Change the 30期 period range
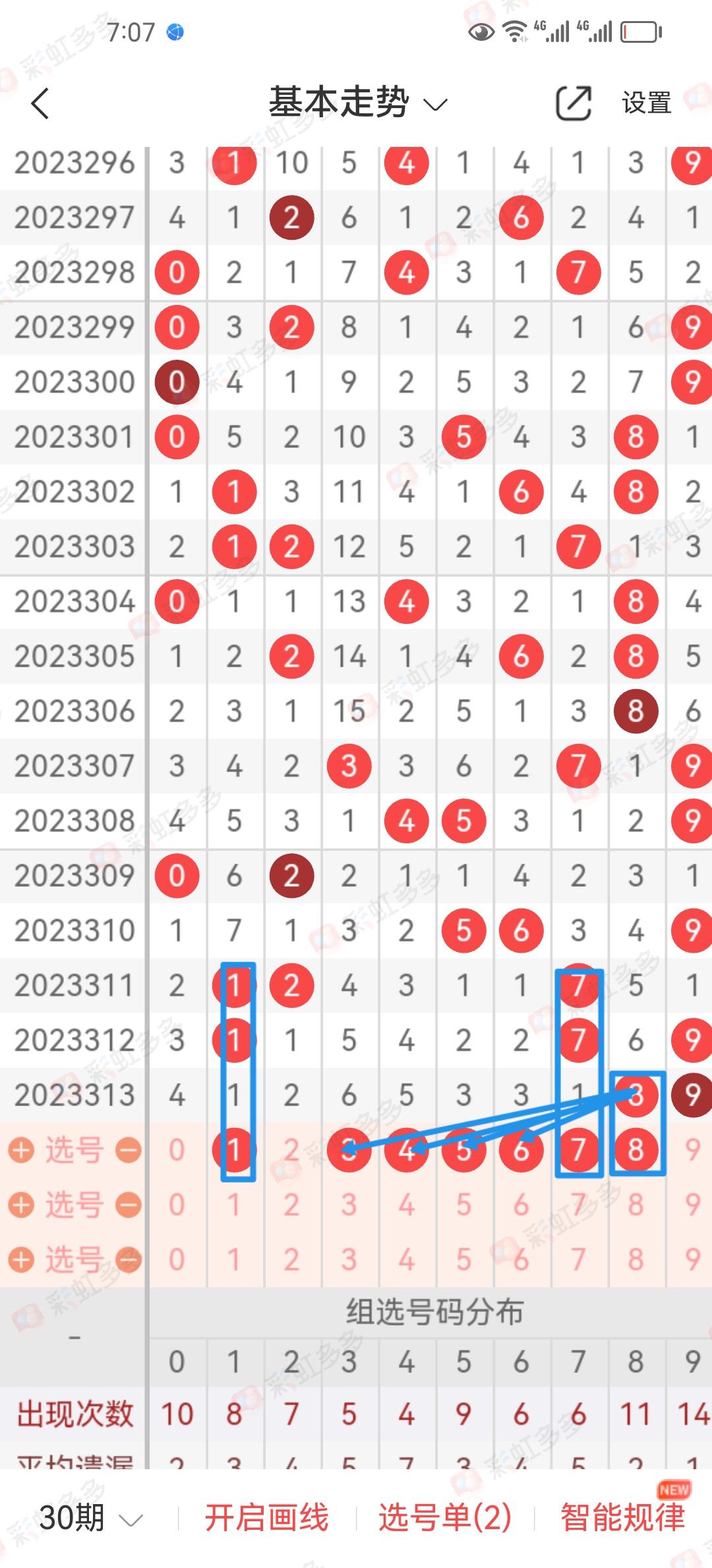 click(x=90, y=1518)
